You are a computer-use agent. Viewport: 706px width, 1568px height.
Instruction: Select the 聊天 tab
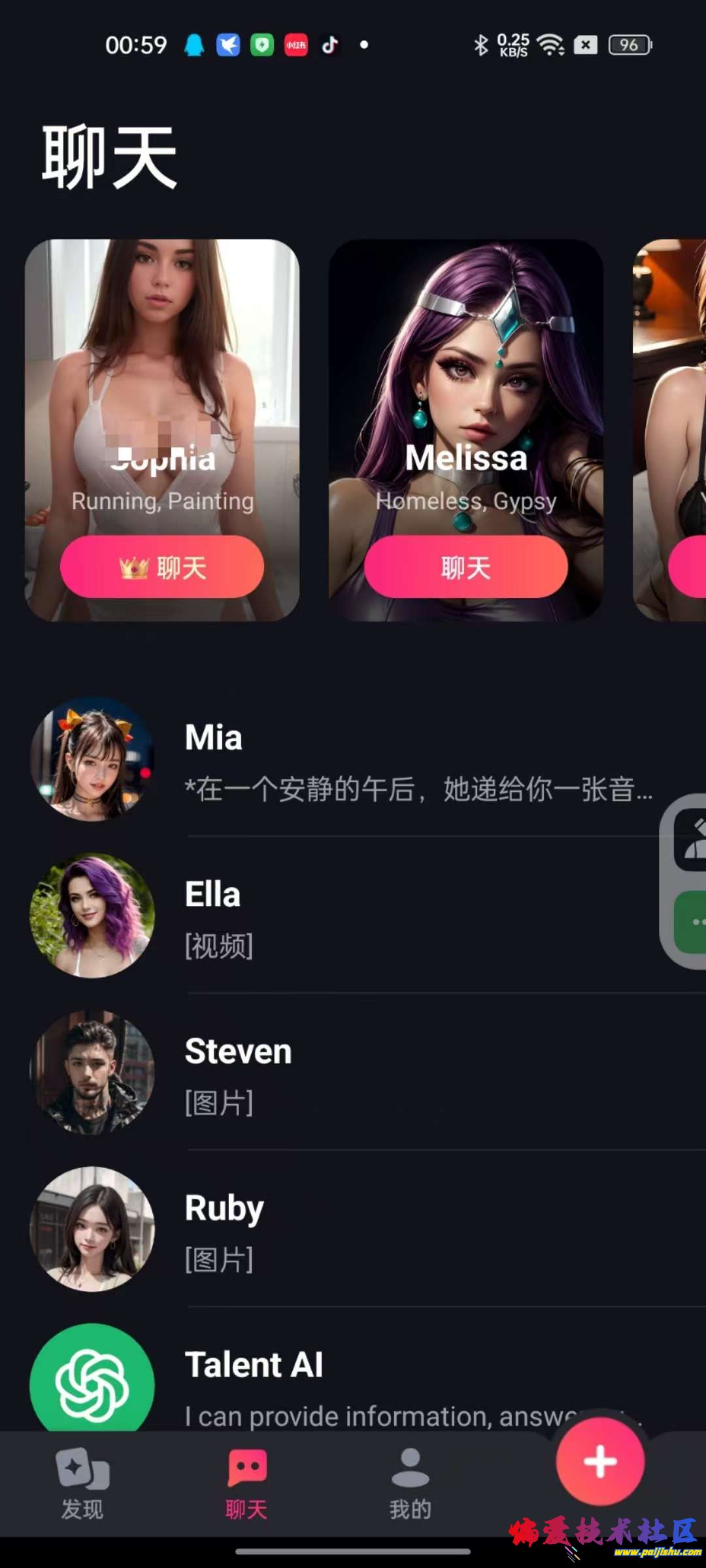246,1484
